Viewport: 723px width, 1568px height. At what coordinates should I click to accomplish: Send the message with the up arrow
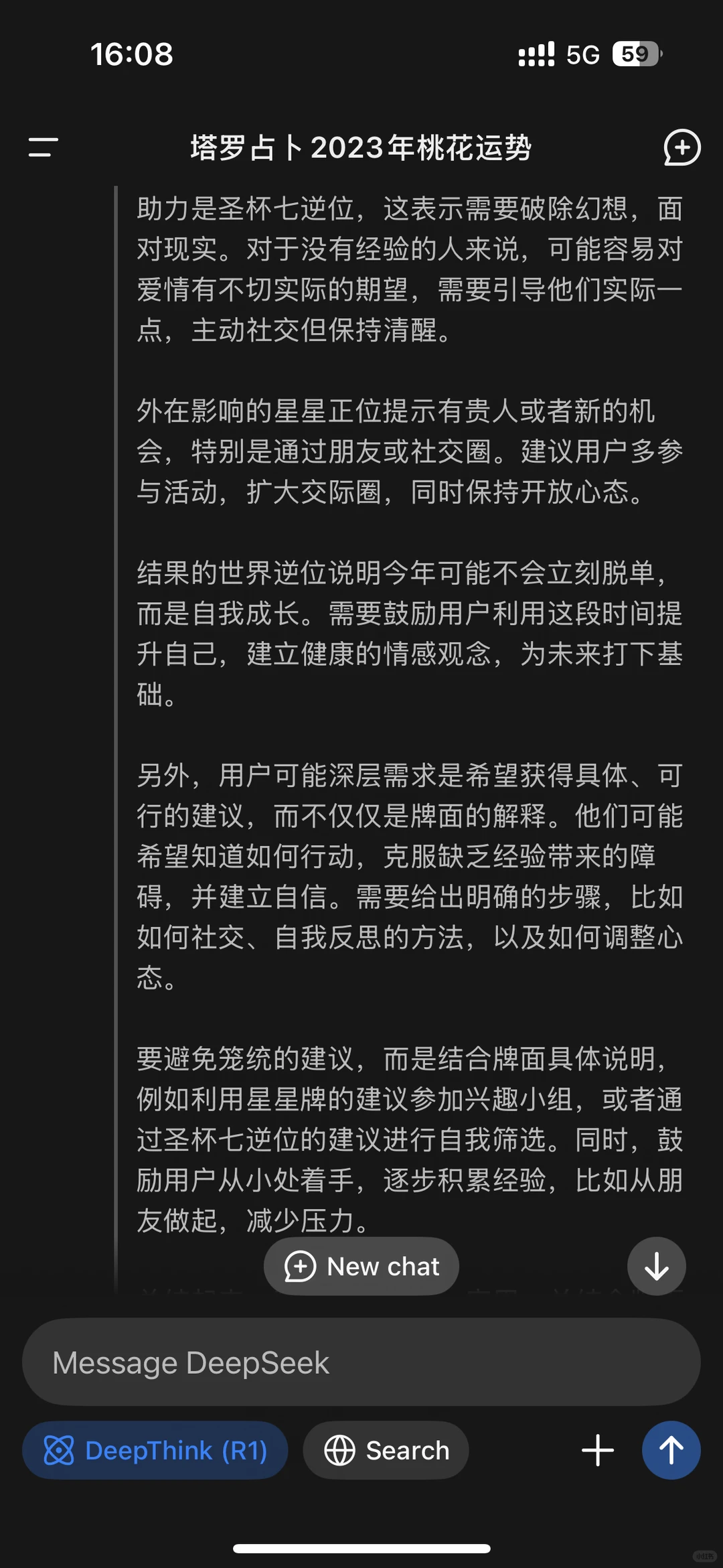[x=671, y=1450]
